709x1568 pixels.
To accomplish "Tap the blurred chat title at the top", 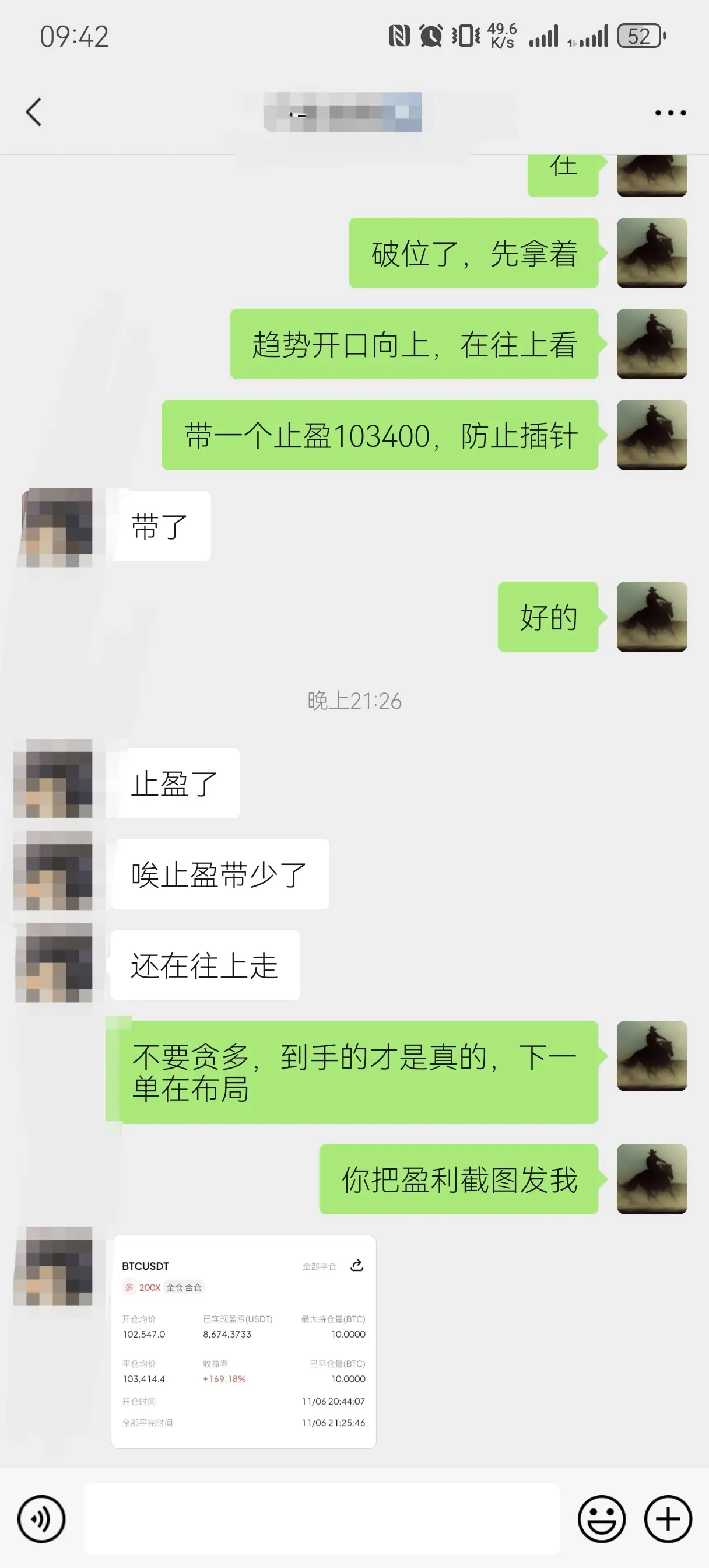I will [x=344, y=111].
